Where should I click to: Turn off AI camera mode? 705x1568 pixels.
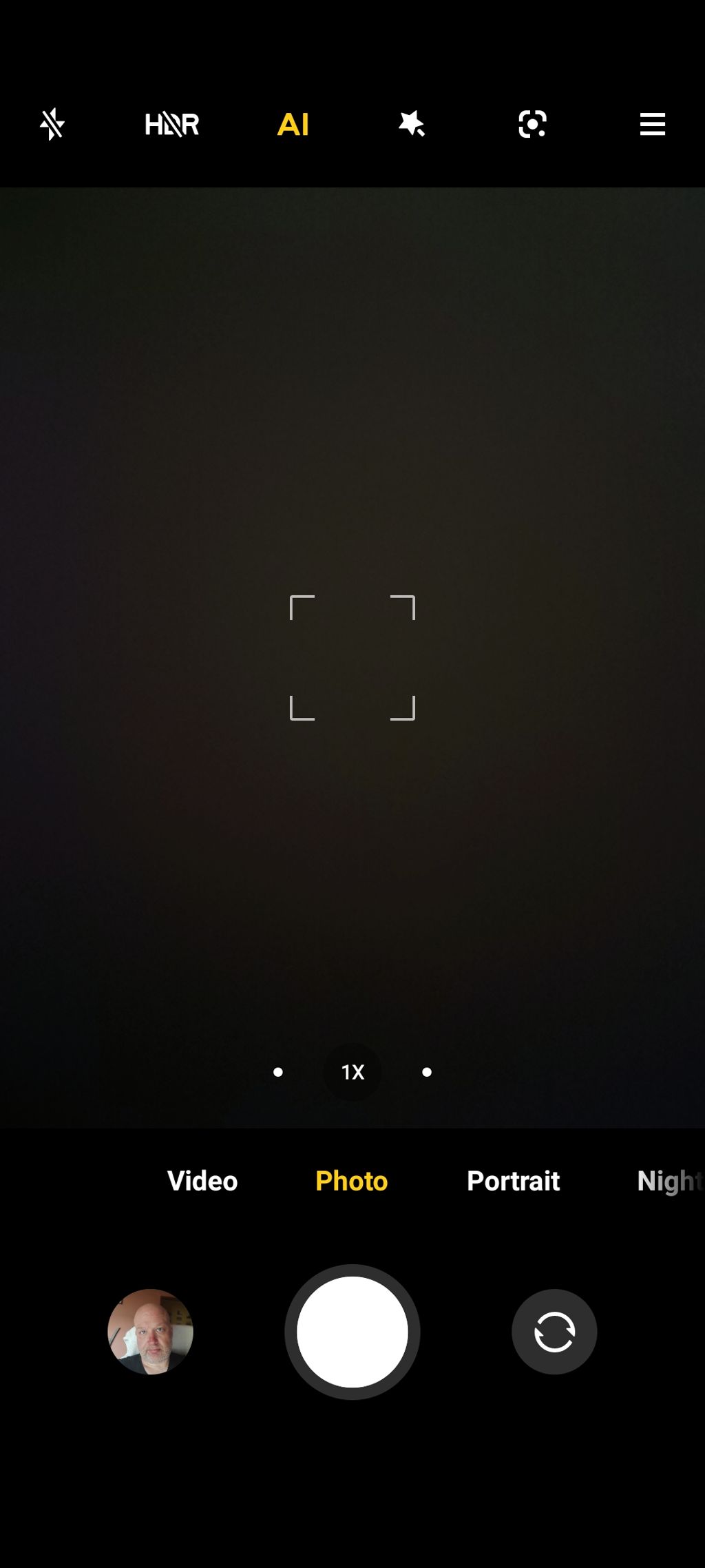(293, 125)
